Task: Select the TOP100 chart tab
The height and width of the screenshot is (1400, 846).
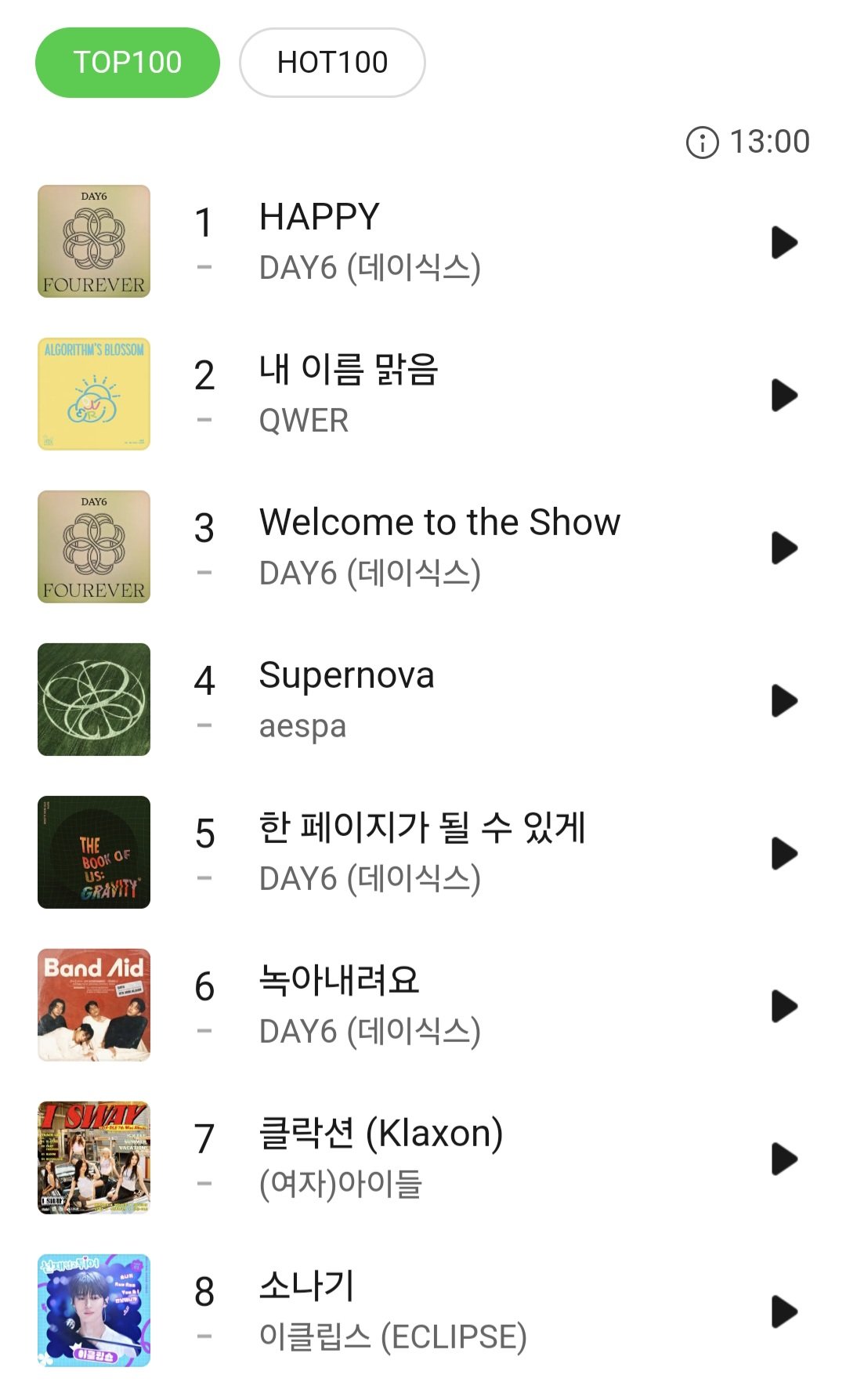Action: coord(128,62)
